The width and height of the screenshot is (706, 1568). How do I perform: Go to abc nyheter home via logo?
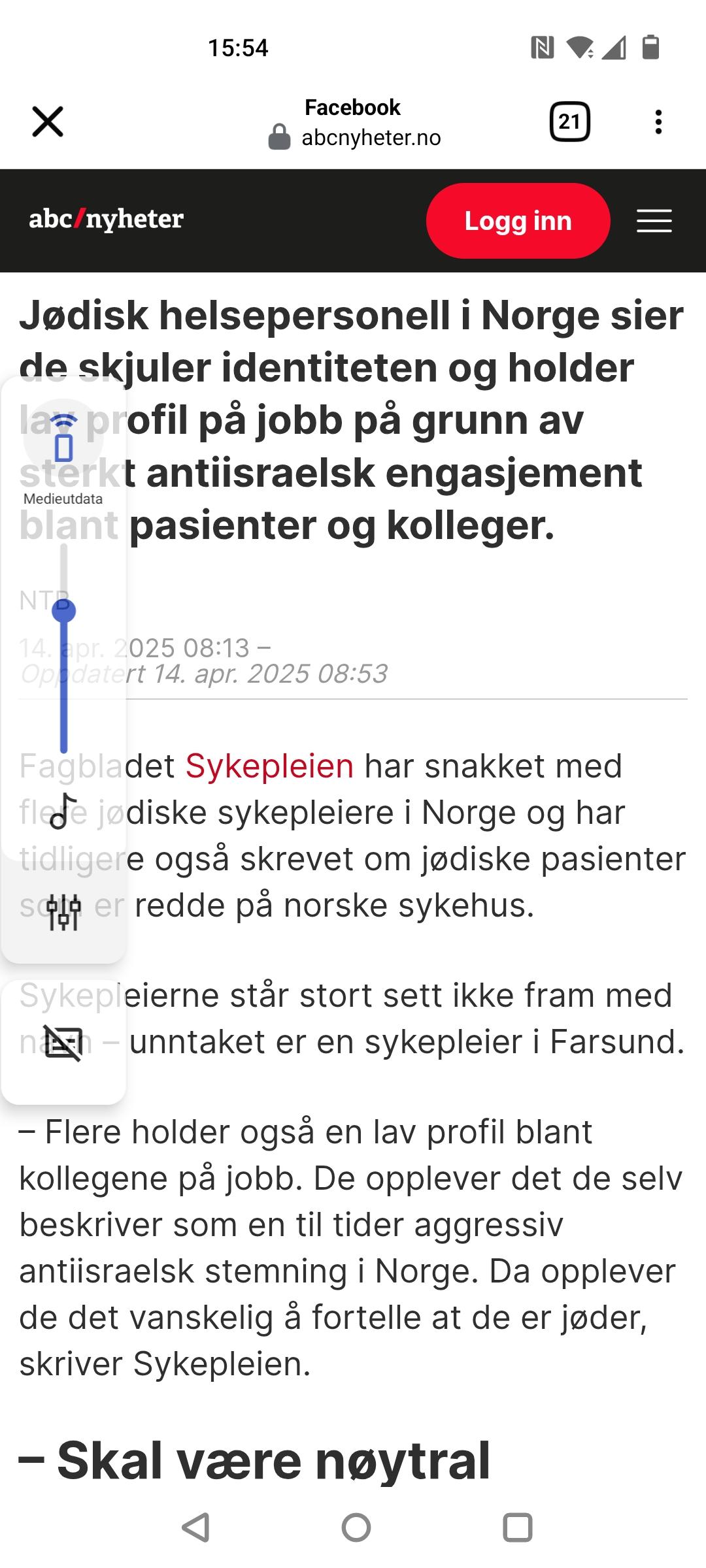pyautogui.click(x=106, y=220)
